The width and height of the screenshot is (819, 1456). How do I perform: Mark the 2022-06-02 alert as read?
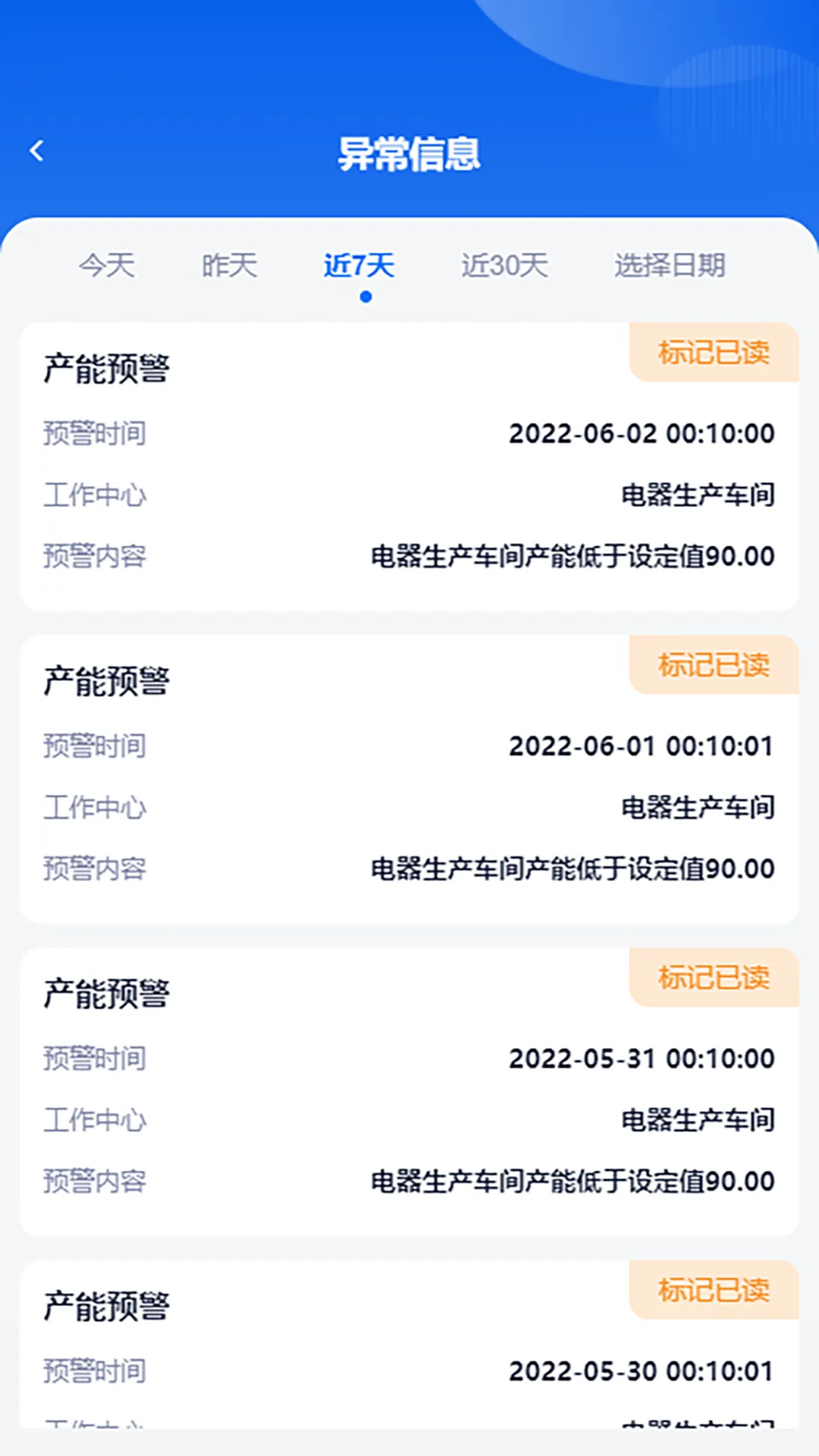click(714, 352)
